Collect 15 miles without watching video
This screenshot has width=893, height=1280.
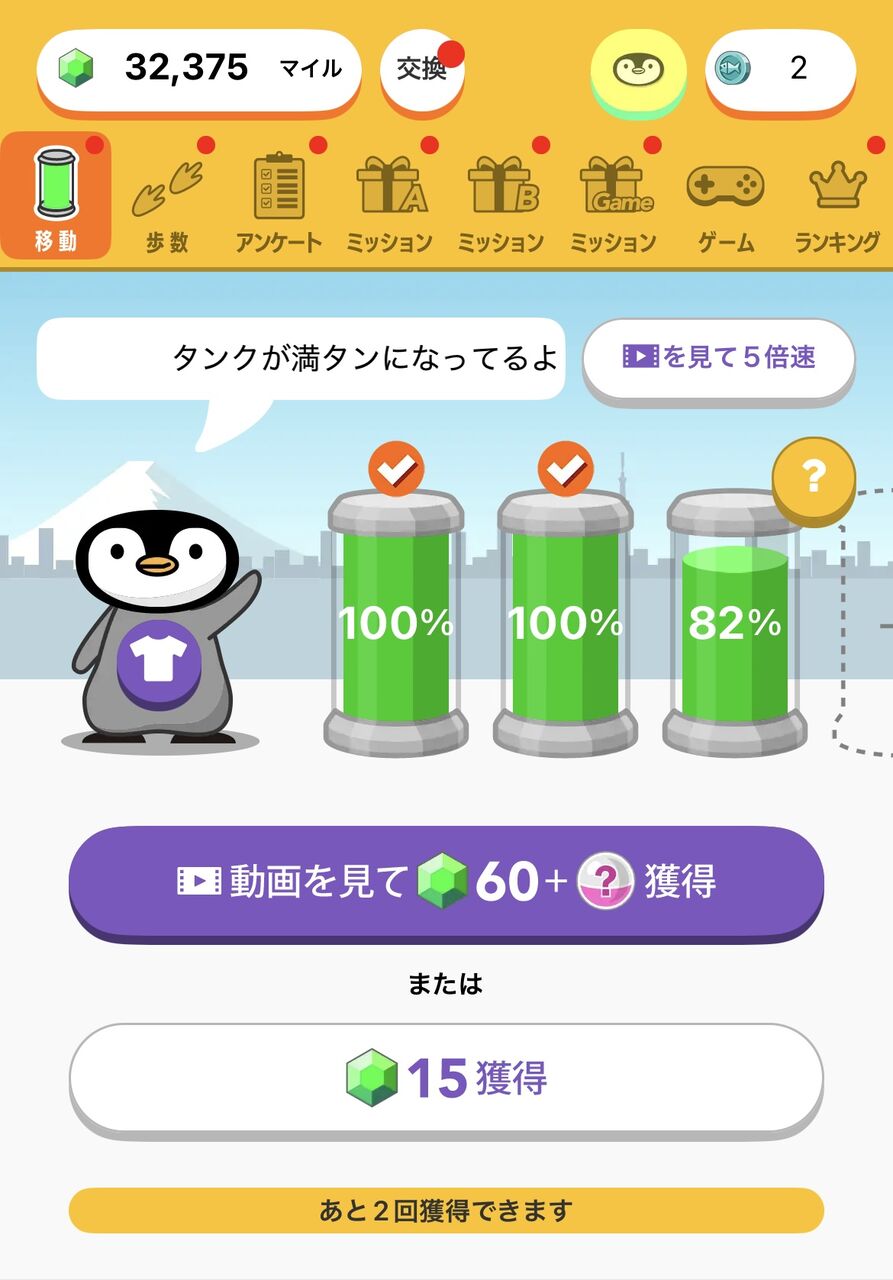[446, 1078]
